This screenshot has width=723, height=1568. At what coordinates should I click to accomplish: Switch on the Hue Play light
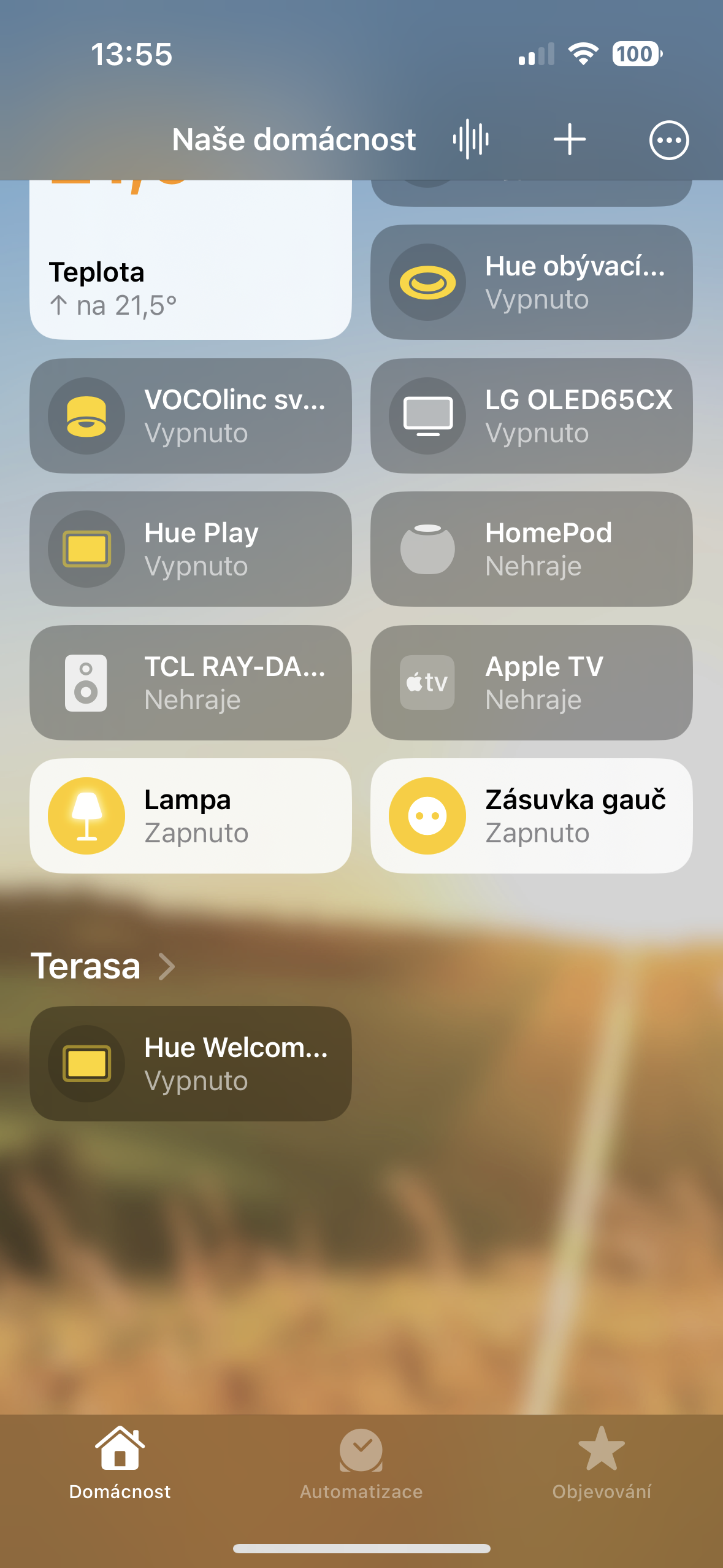pyautogui.click(x=86, y=549)
